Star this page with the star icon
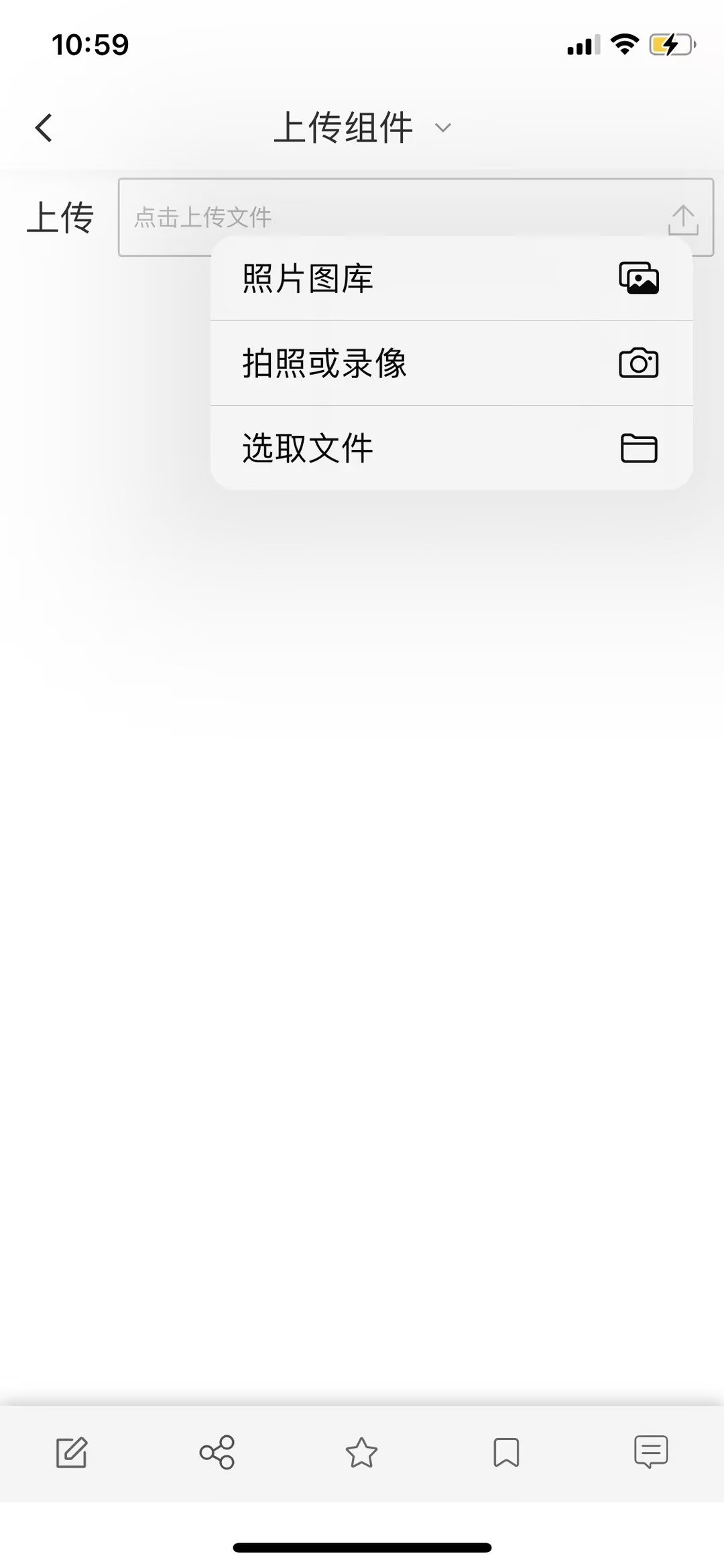Screen dimensions: 724x1568 tap(362, 1453)
